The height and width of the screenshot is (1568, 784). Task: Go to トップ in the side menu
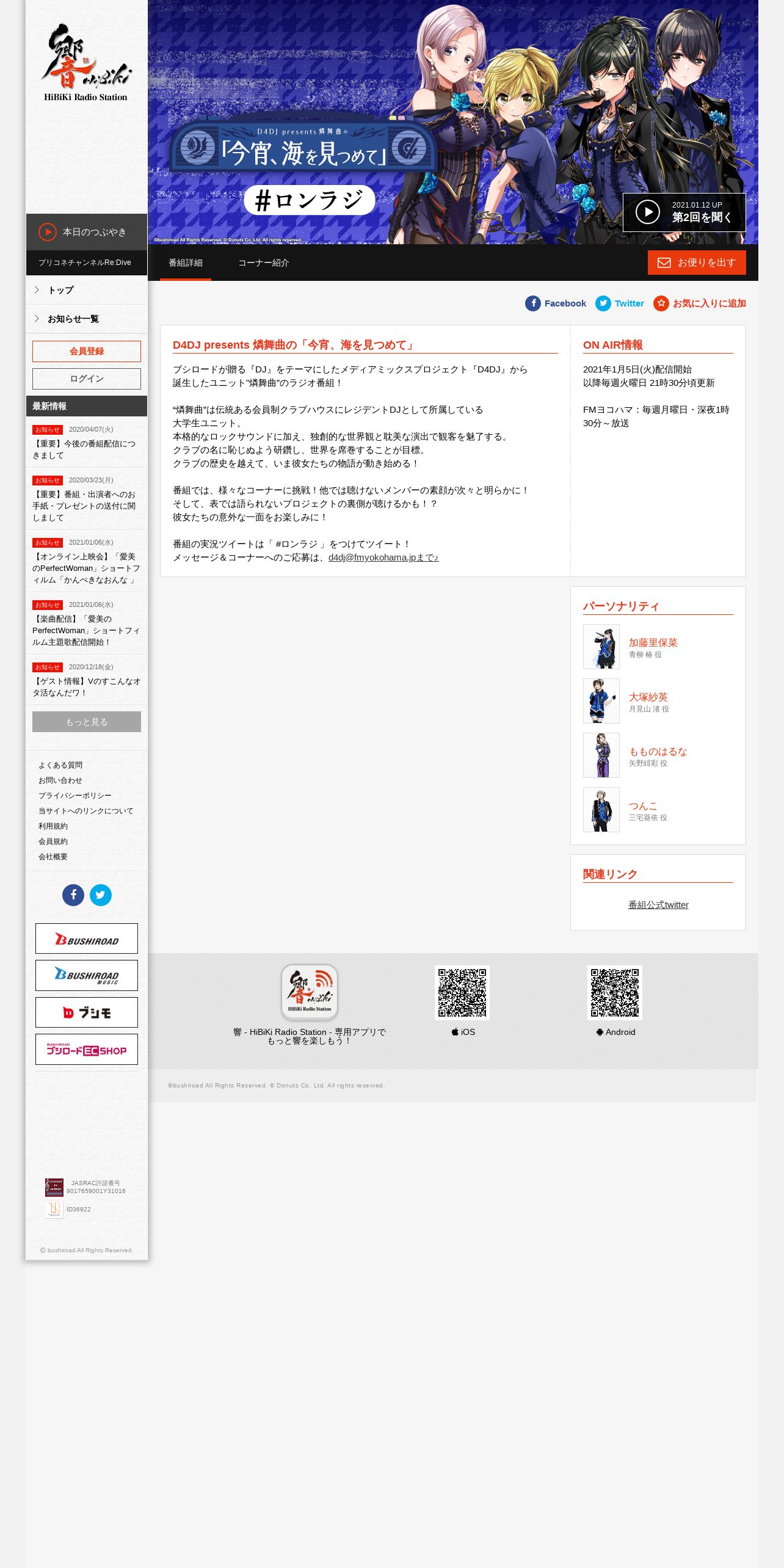[87, 290]
